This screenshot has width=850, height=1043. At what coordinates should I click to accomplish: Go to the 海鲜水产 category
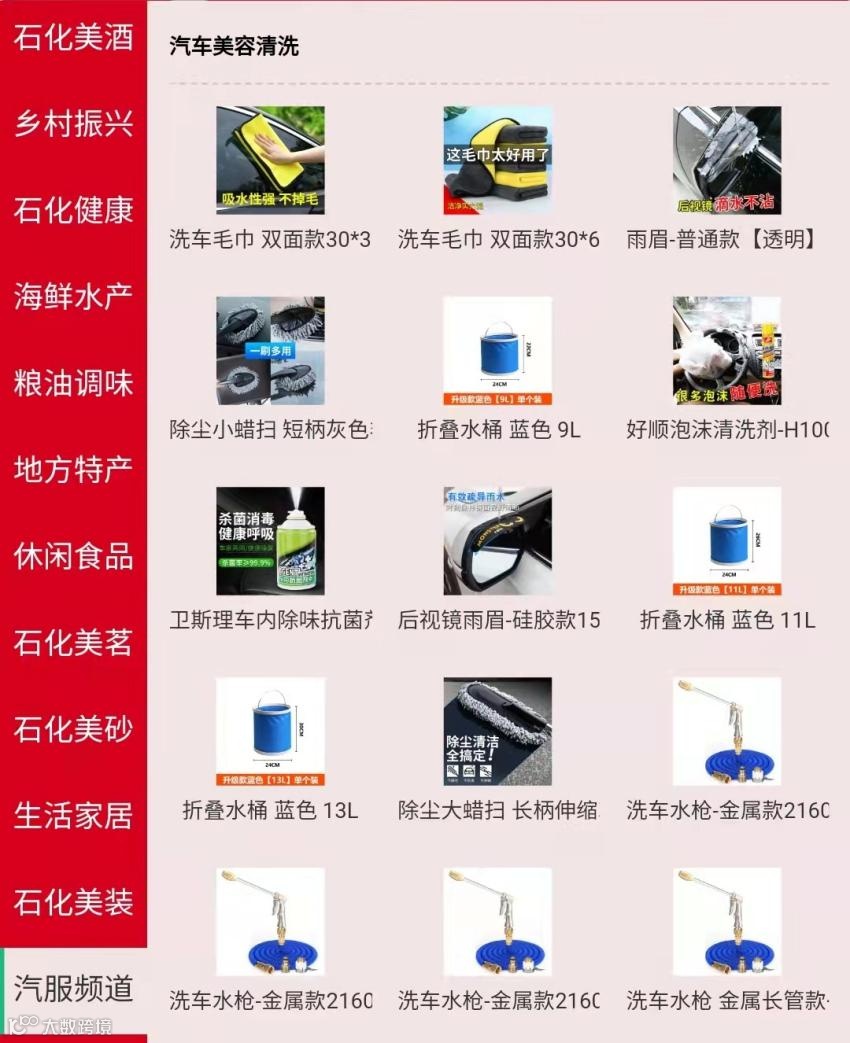(73, 296)
